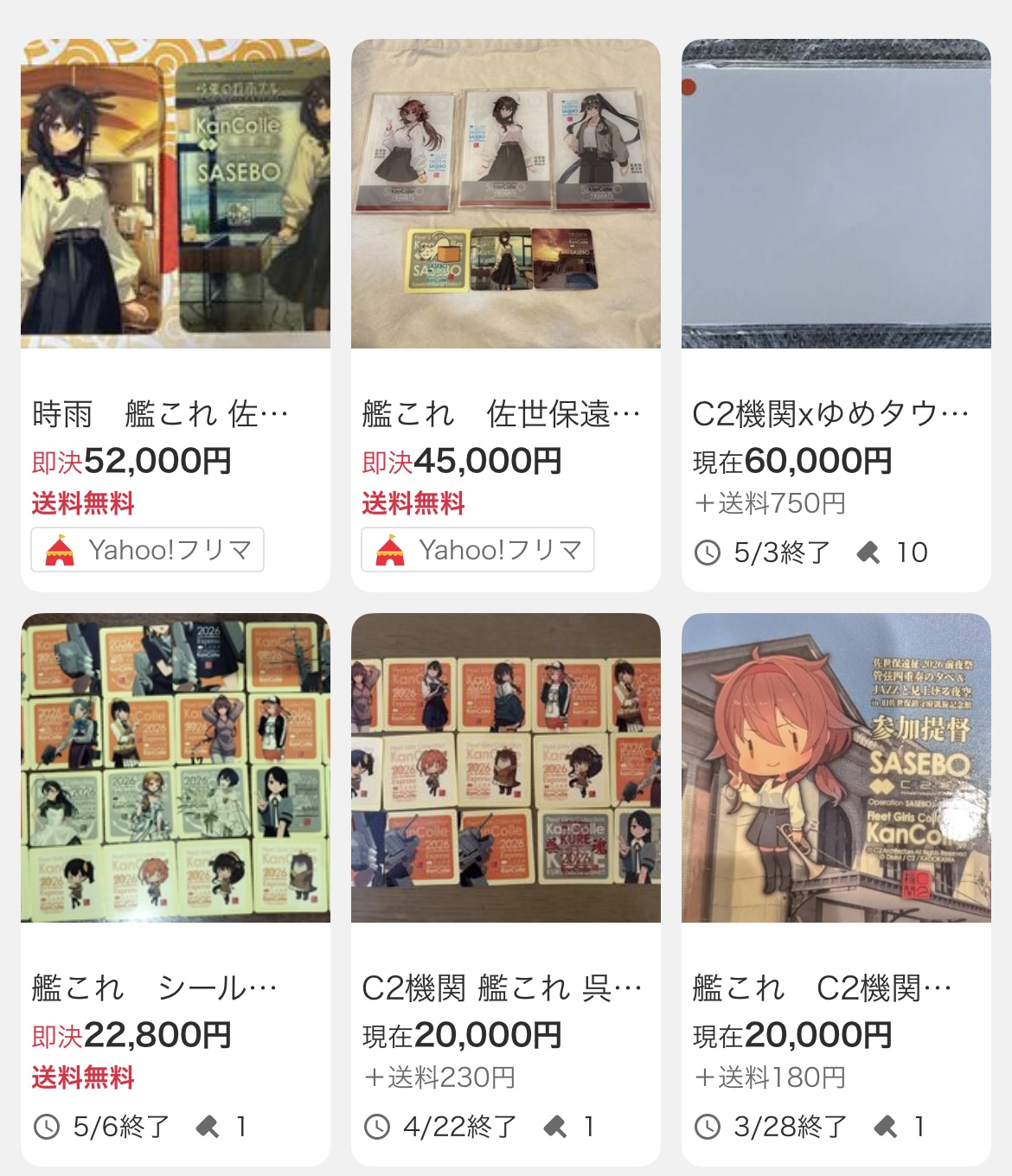Open the C2機関xゆめタウ 60,000円 auction
The width and height of the screenshot is (1012, 1176).
(836, 315)
